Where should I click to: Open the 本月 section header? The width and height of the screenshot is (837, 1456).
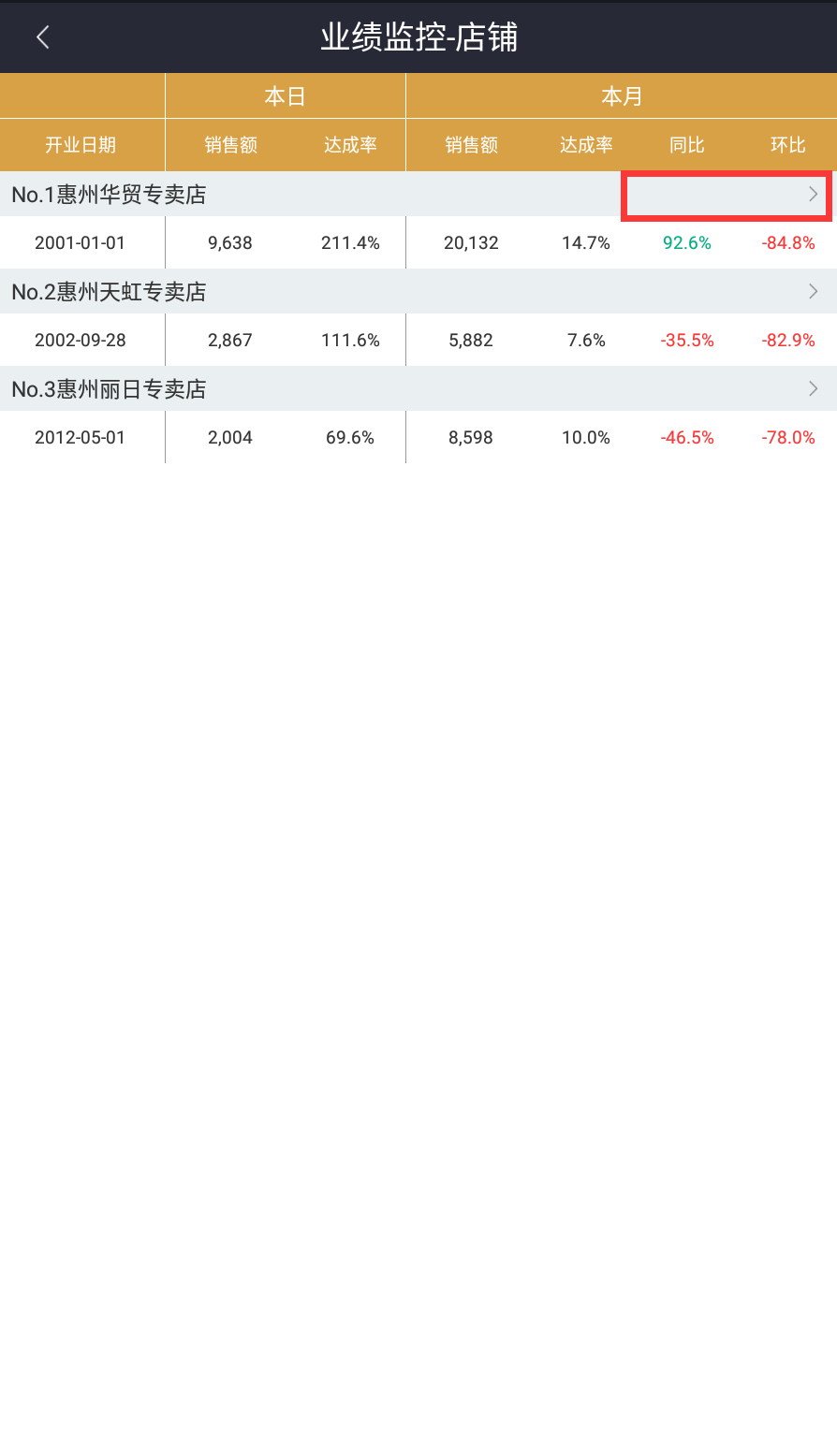(x=620, y=95)
